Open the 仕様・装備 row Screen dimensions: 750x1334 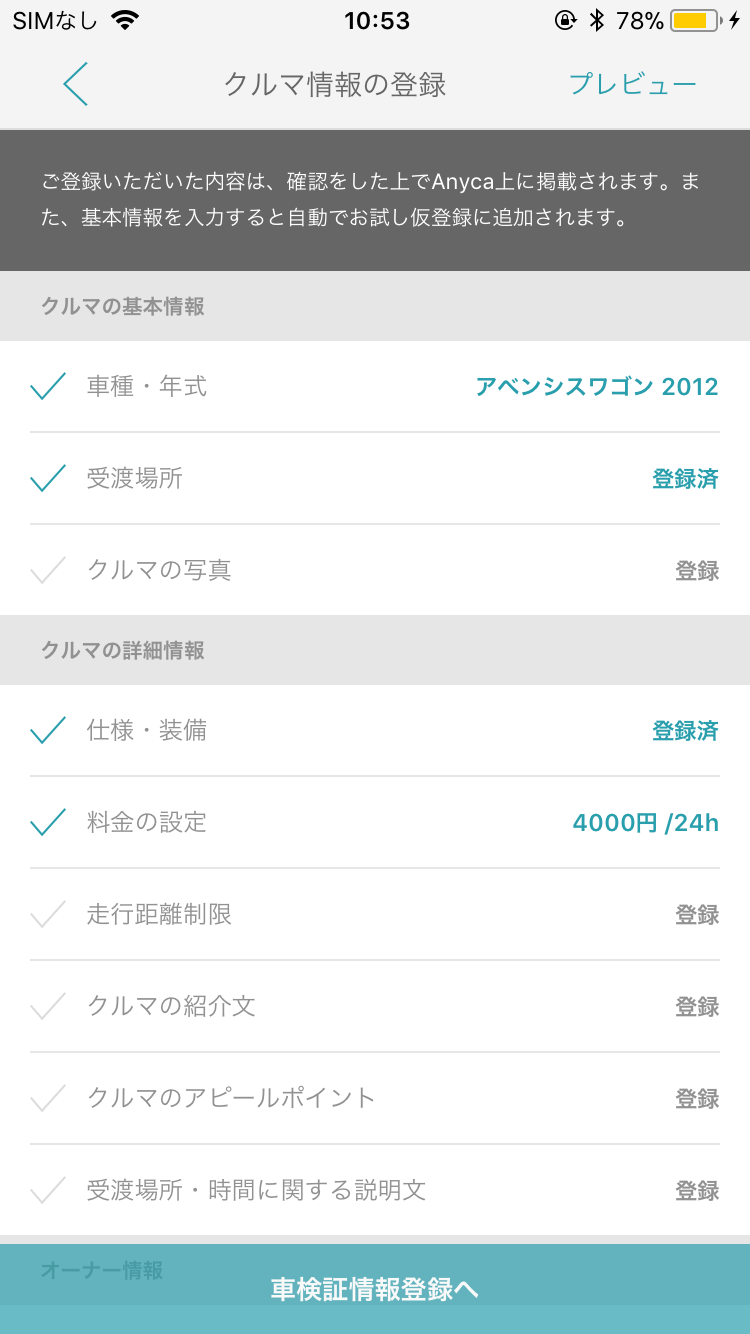[374, 731]
